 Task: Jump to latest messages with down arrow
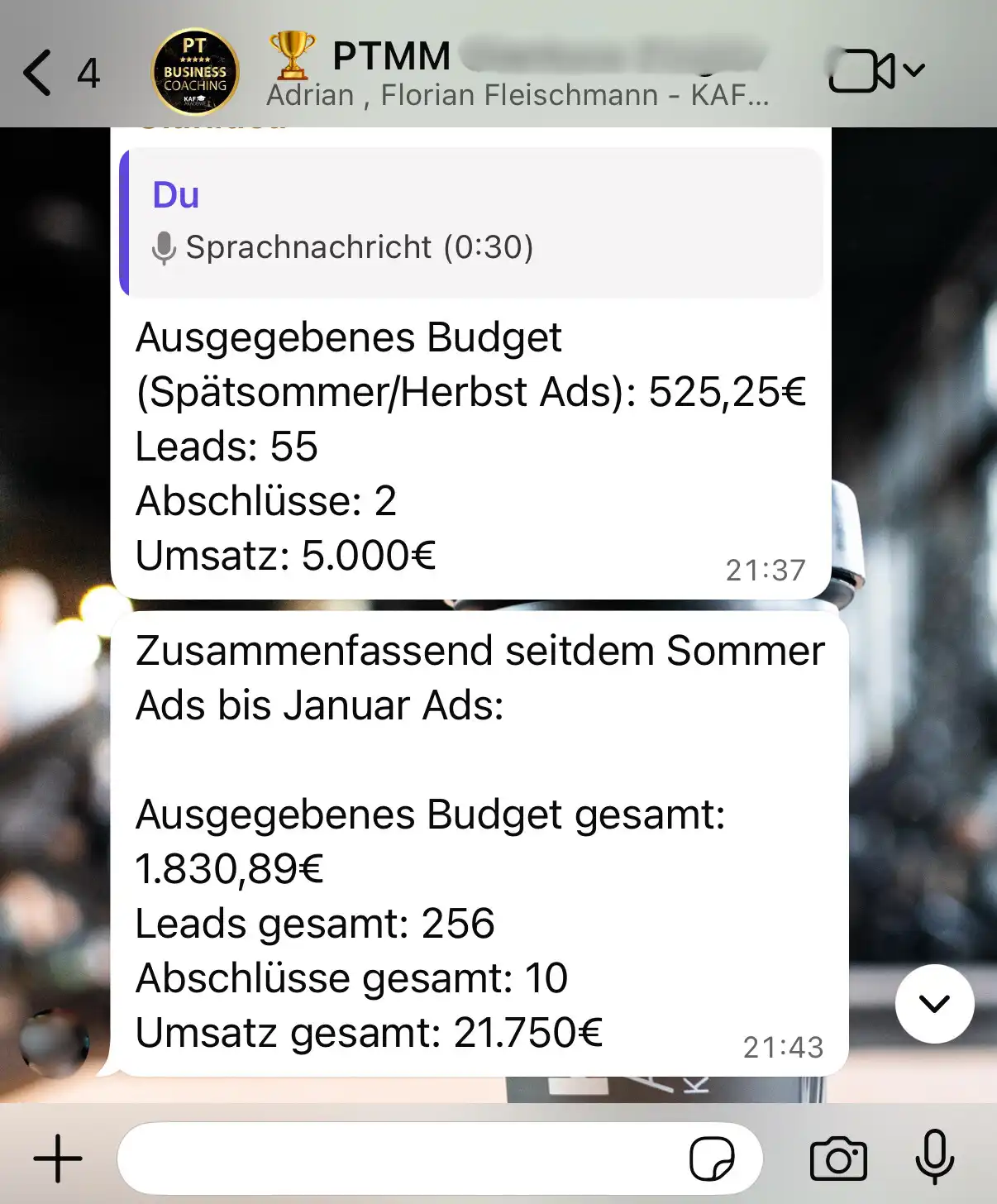click(x=934, y=1003)
